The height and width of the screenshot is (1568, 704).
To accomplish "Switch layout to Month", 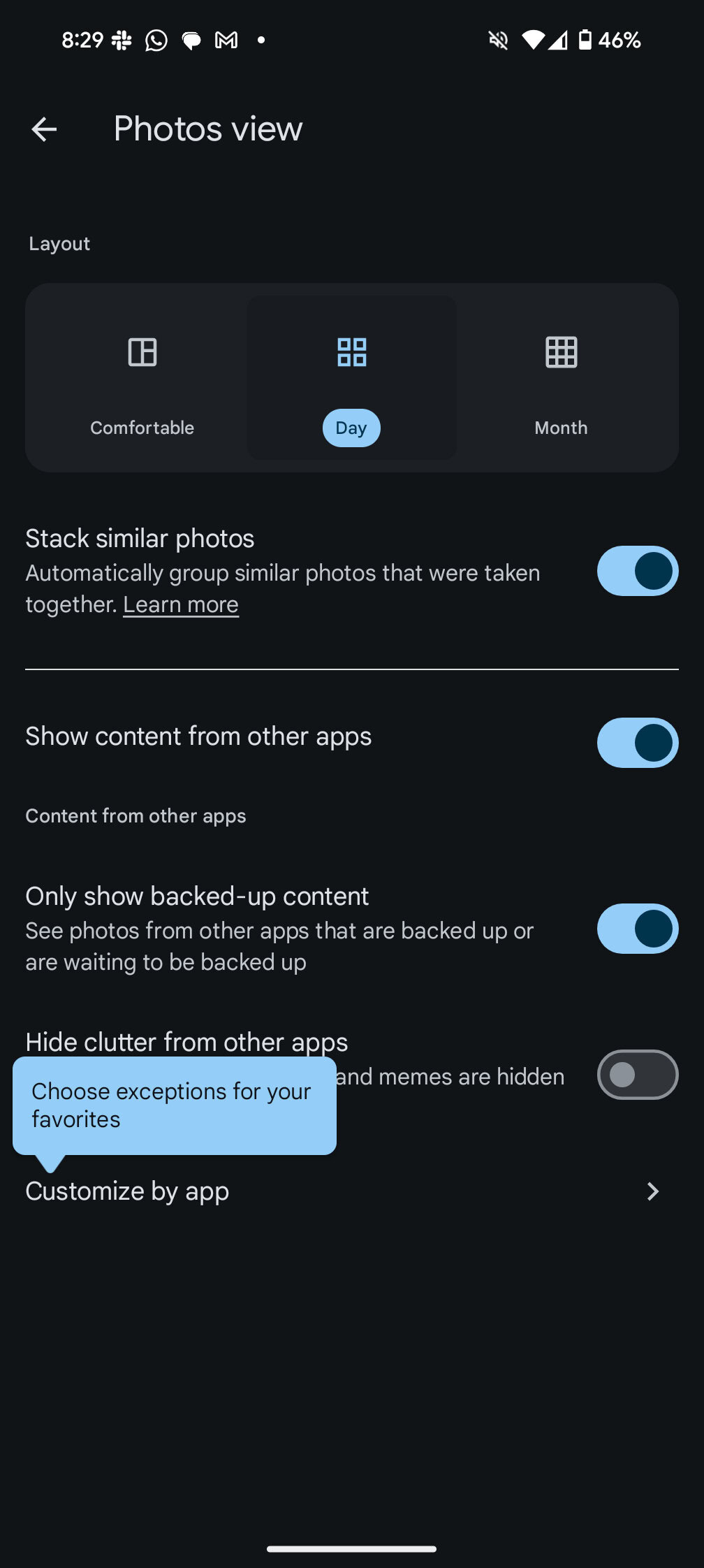I will (561, 377).
